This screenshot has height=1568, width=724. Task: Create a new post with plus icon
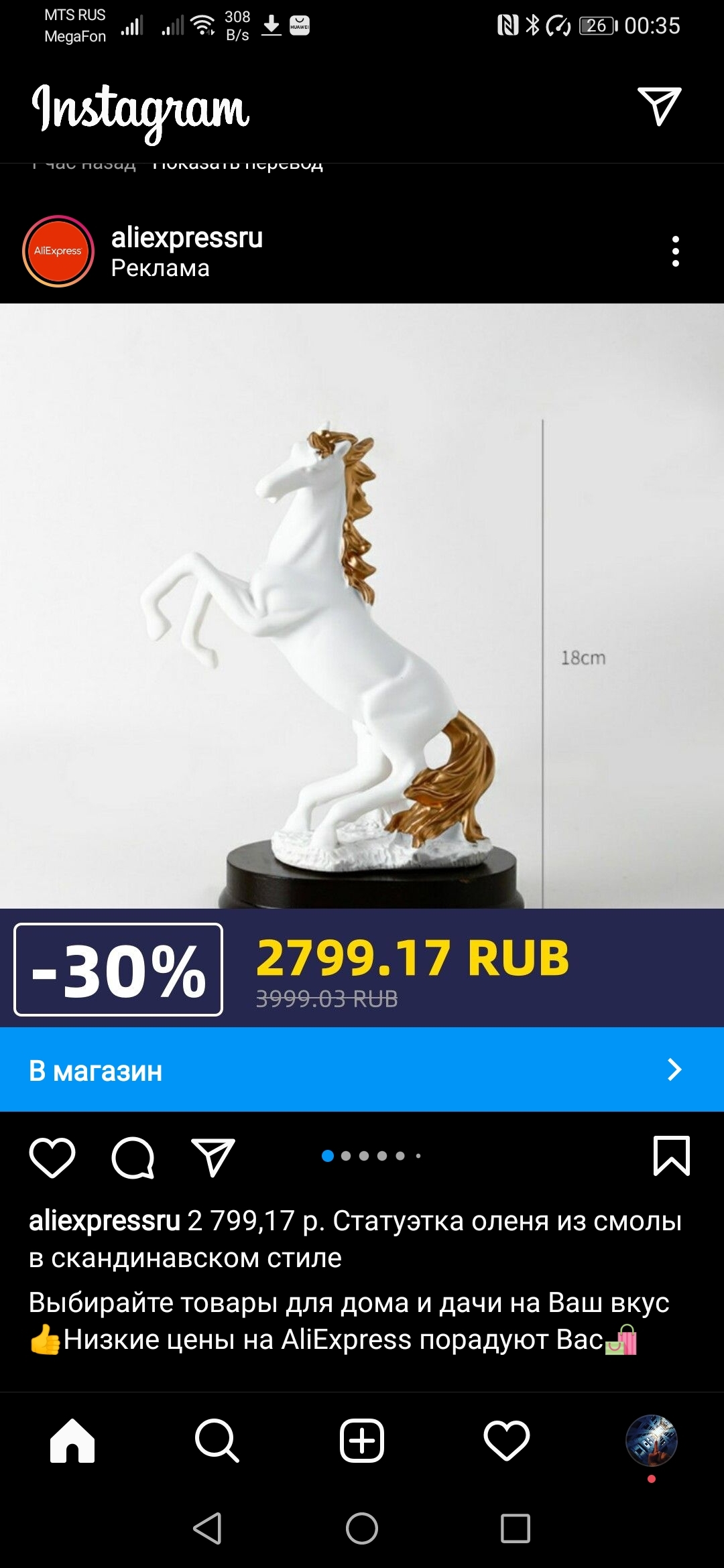tap(362, 1440)
